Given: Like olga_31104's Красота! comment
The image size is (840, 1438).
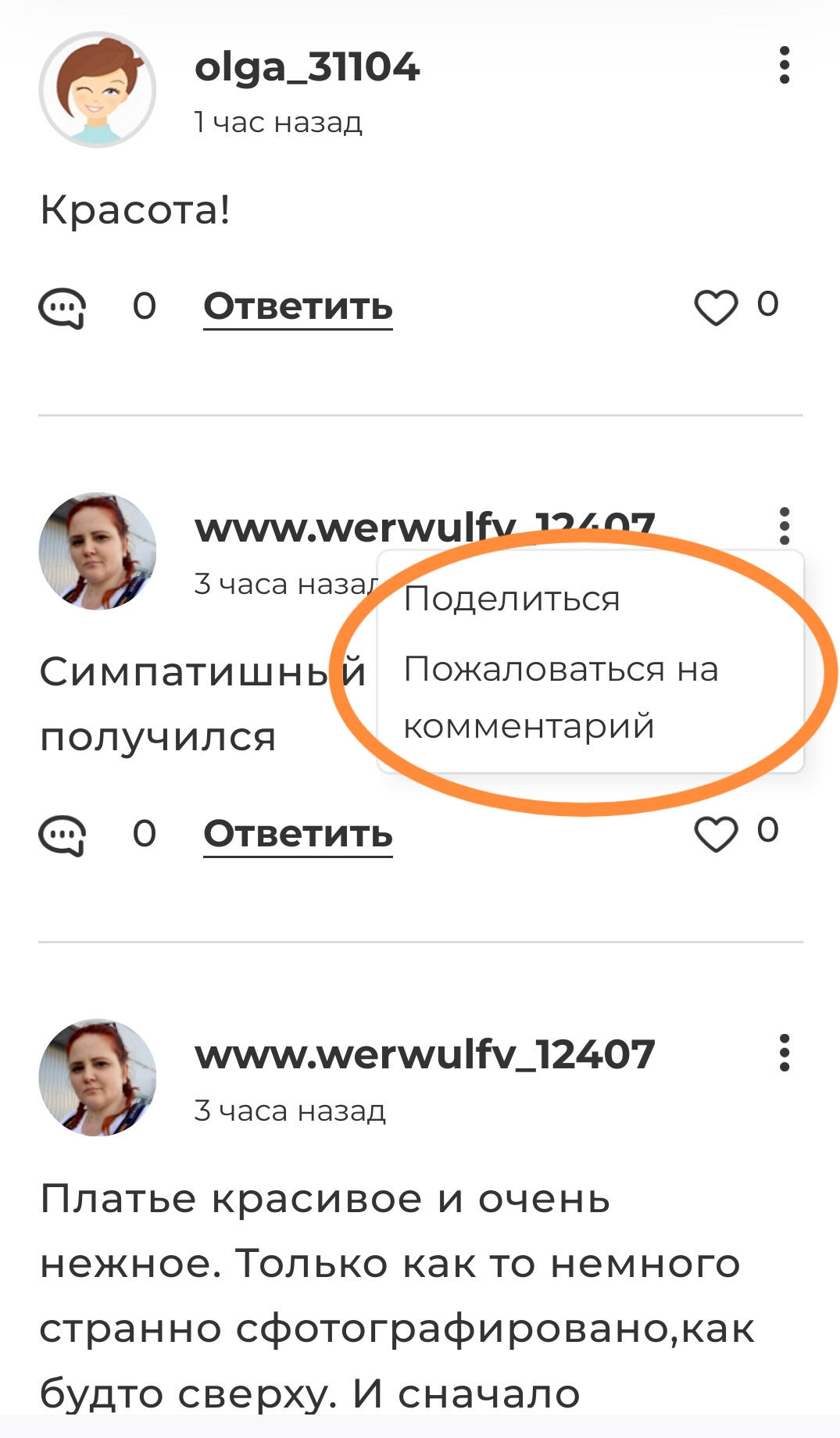Looking at the screenshot, I should coord(716,306).
